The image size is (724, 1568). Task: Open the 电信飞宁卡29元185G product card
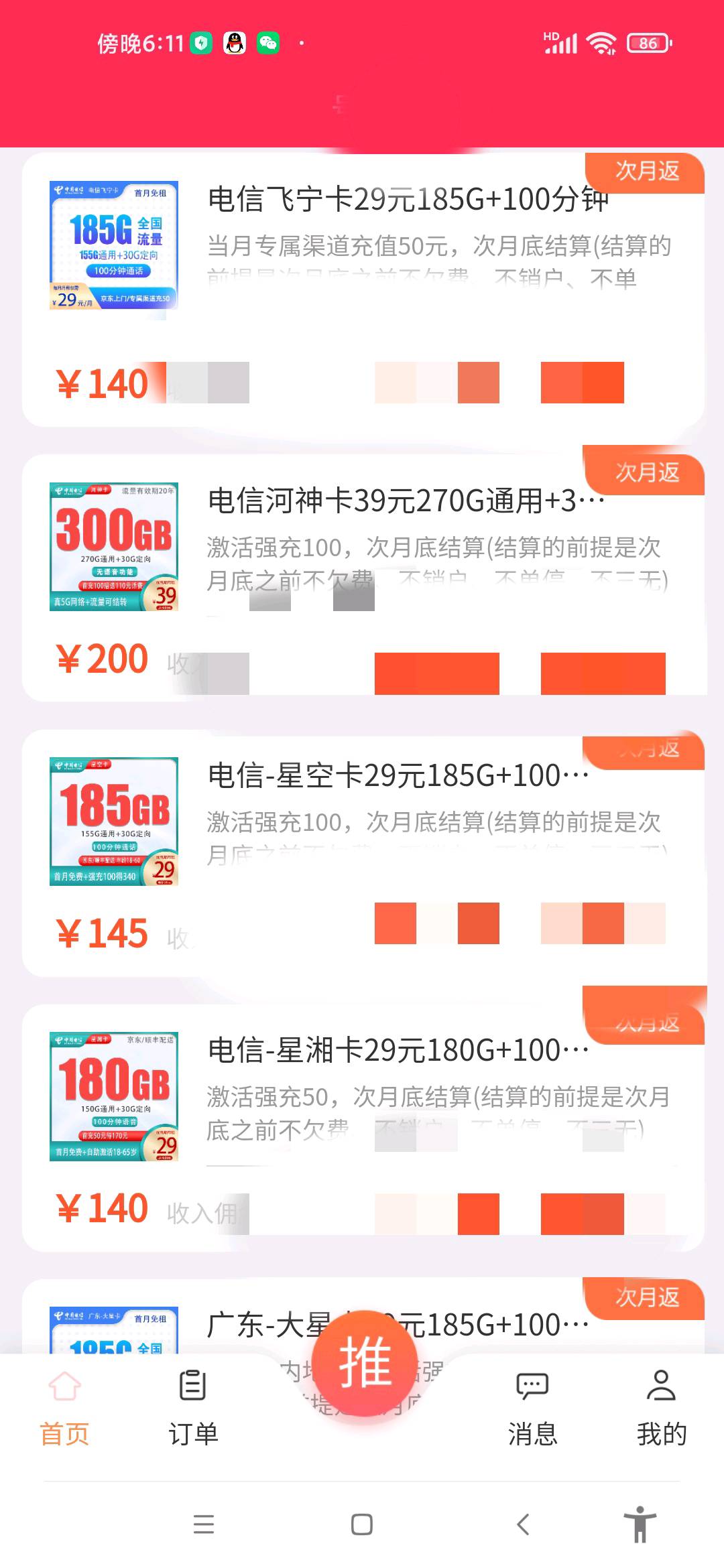(x=406, y=200)
